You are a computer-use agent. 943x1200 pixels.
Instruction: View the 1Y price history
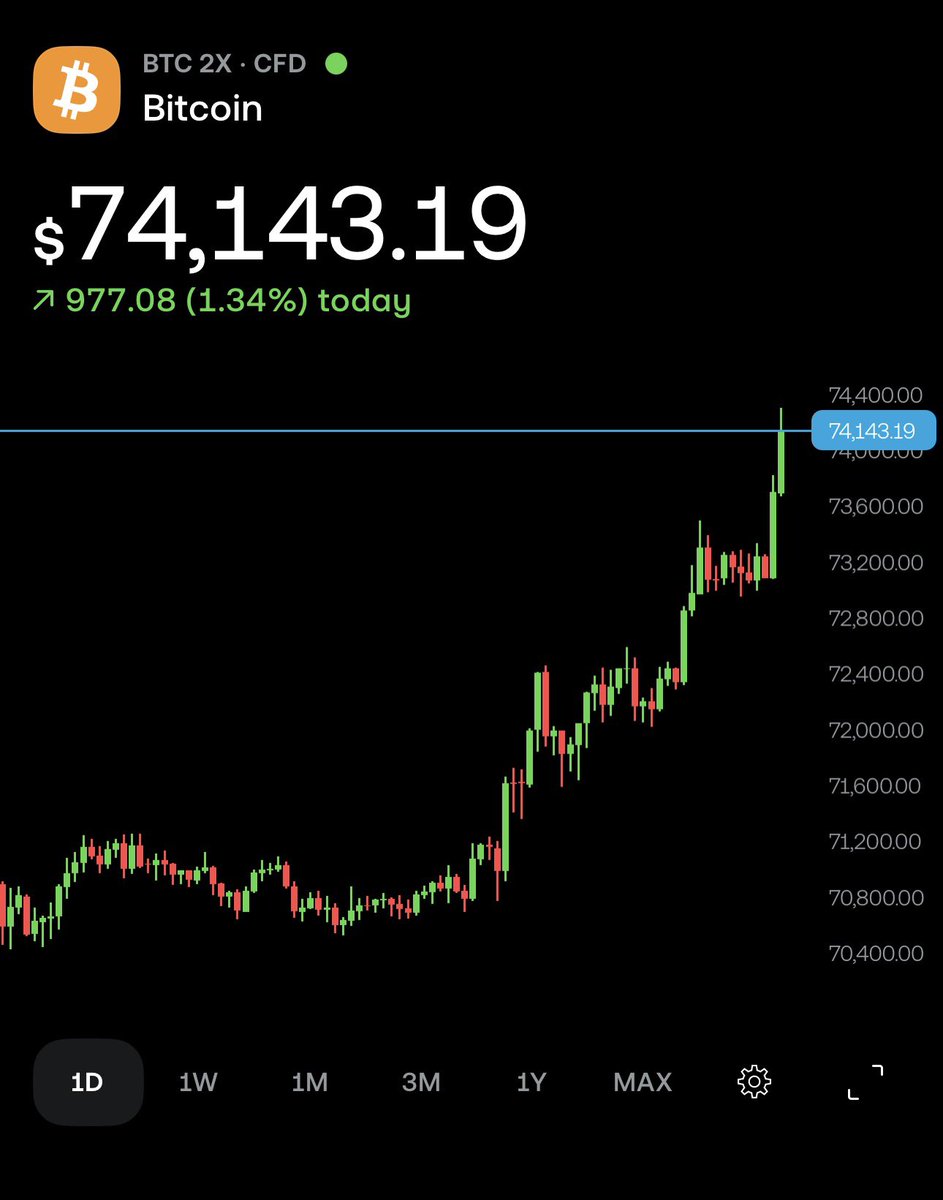pos(531,1082)
